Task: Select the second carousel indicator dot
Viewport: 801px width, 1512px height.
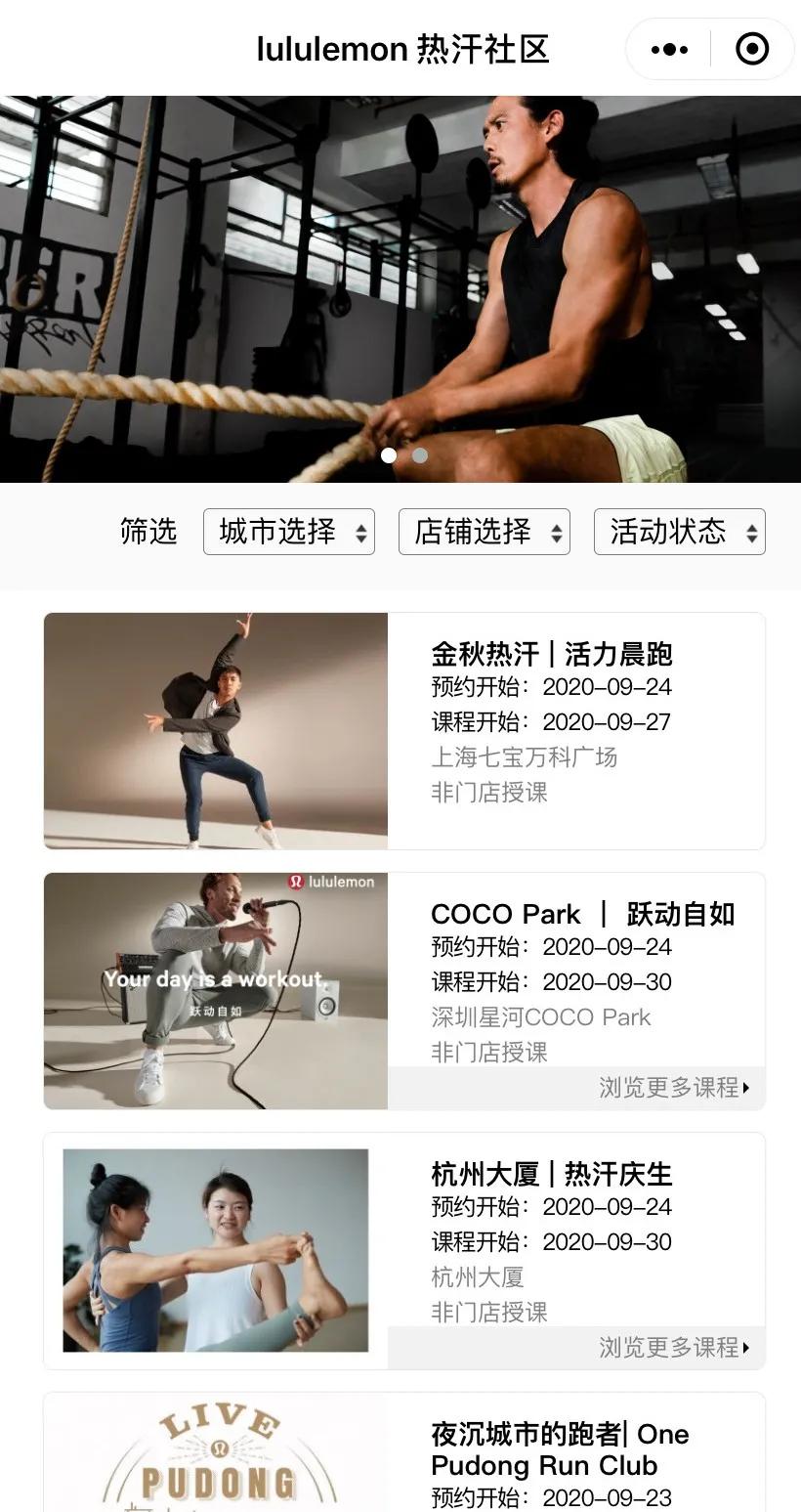Action: 420,455
